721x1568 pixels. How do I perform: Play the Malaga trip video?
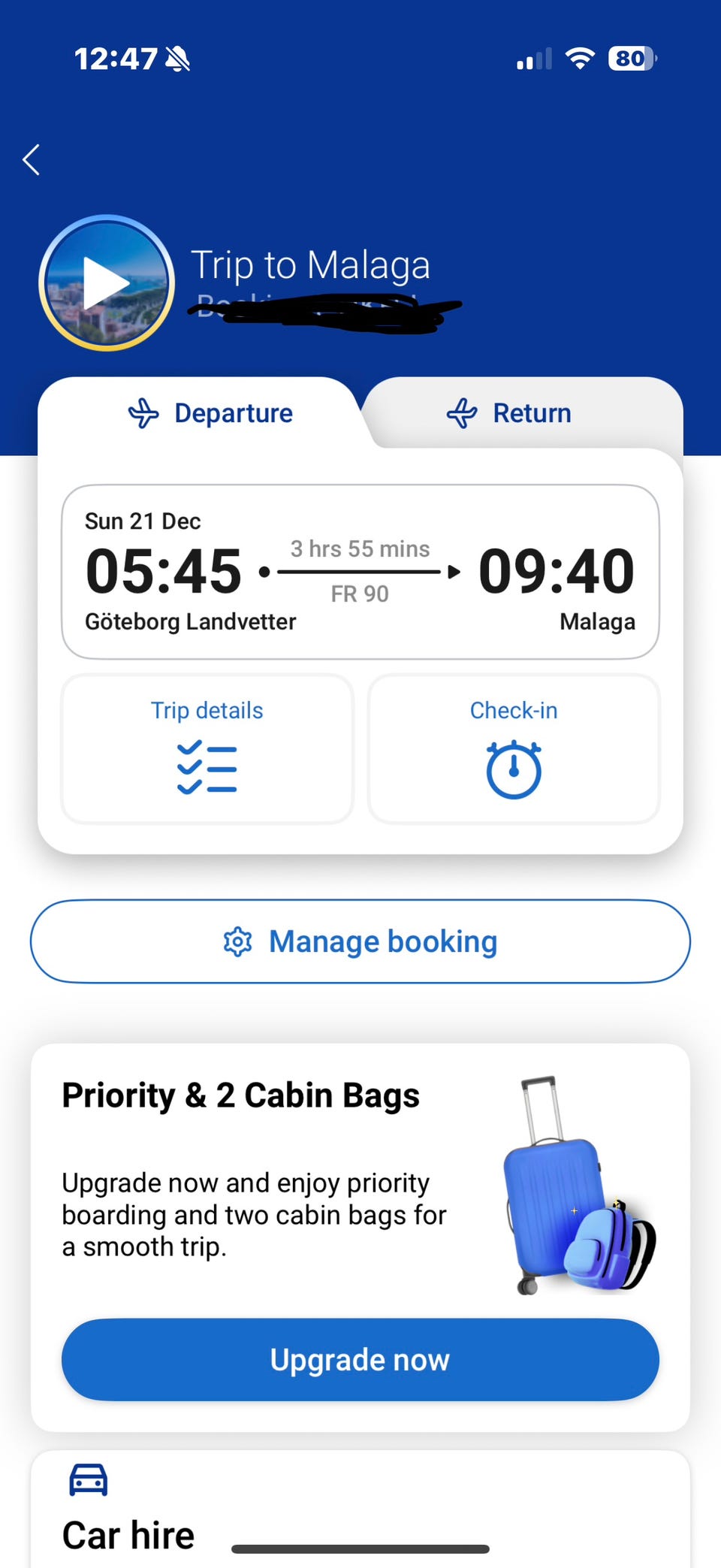pyautogui.click(x=107, y=283)
